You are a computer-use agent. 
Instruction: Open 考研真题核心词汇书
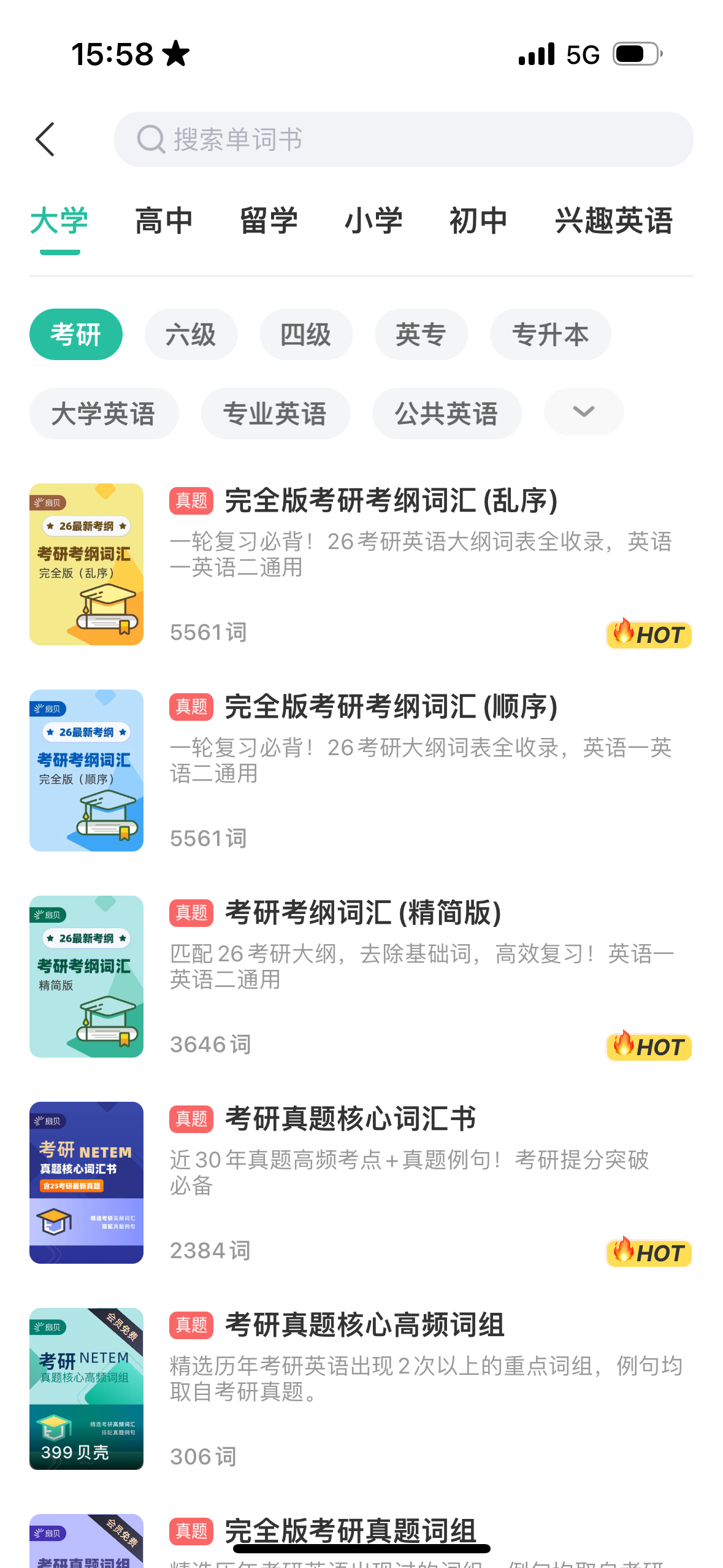350,1120
